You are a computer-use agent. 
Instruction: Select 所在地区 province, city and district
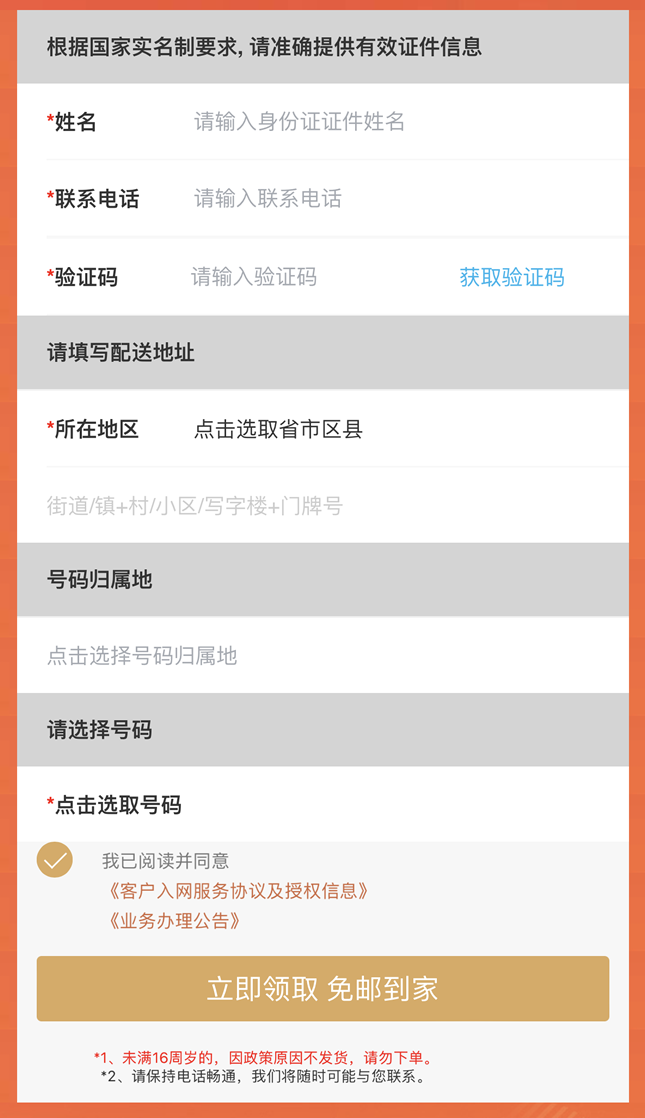278,430
